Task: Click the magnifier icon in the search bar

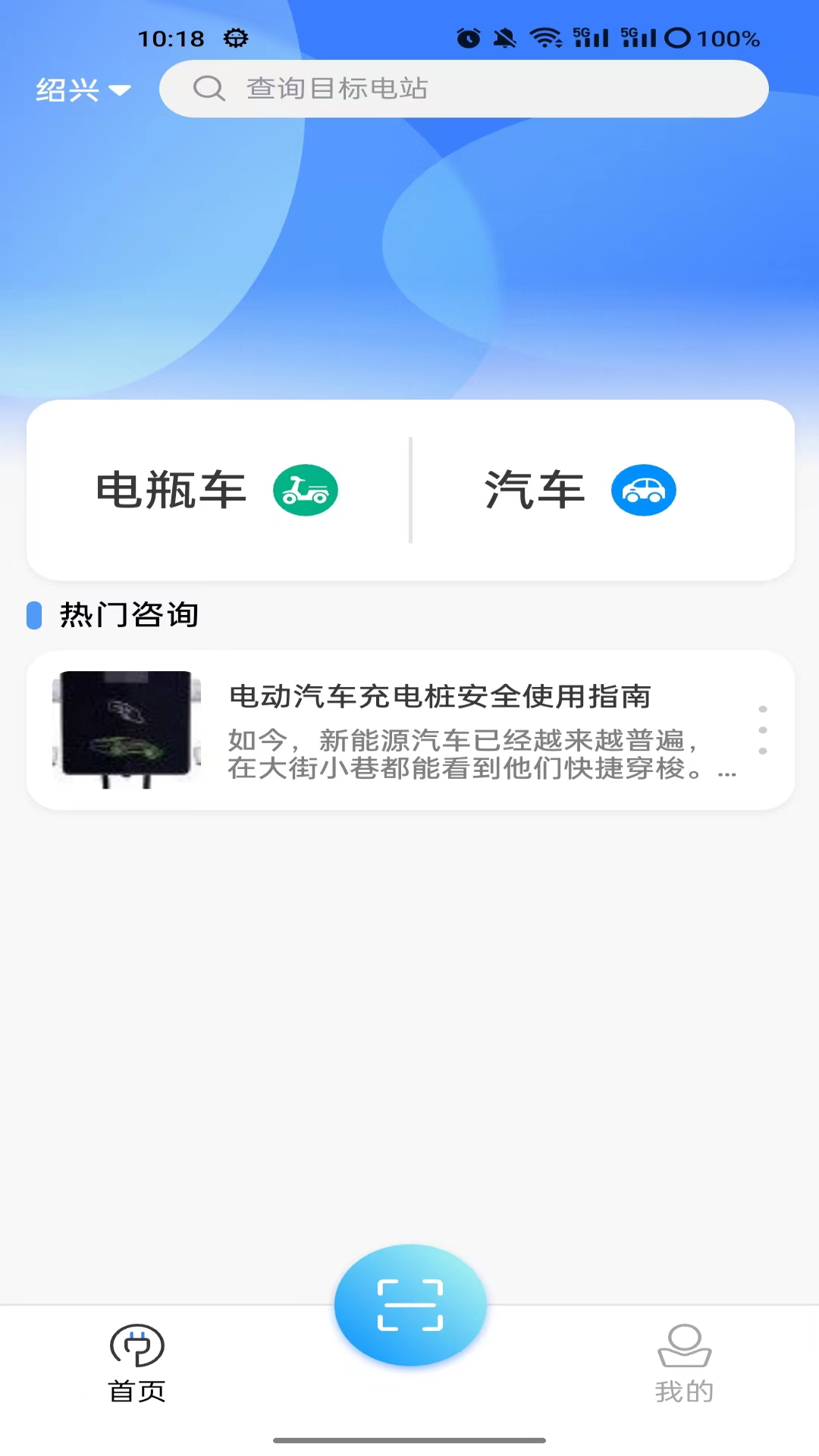Action: pos(209,88)
